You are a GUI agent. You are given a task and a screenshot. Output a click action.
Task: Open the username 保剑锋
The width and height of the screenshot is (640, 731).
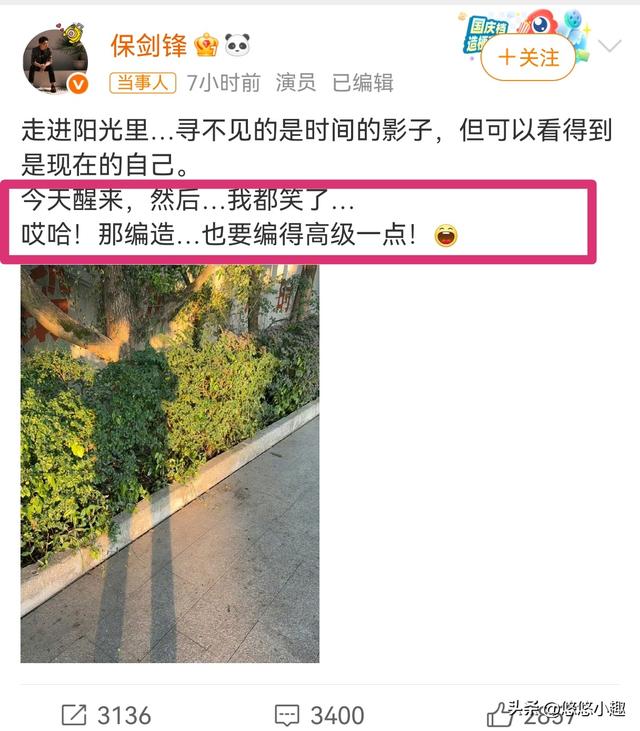click(x=147, y=45)
